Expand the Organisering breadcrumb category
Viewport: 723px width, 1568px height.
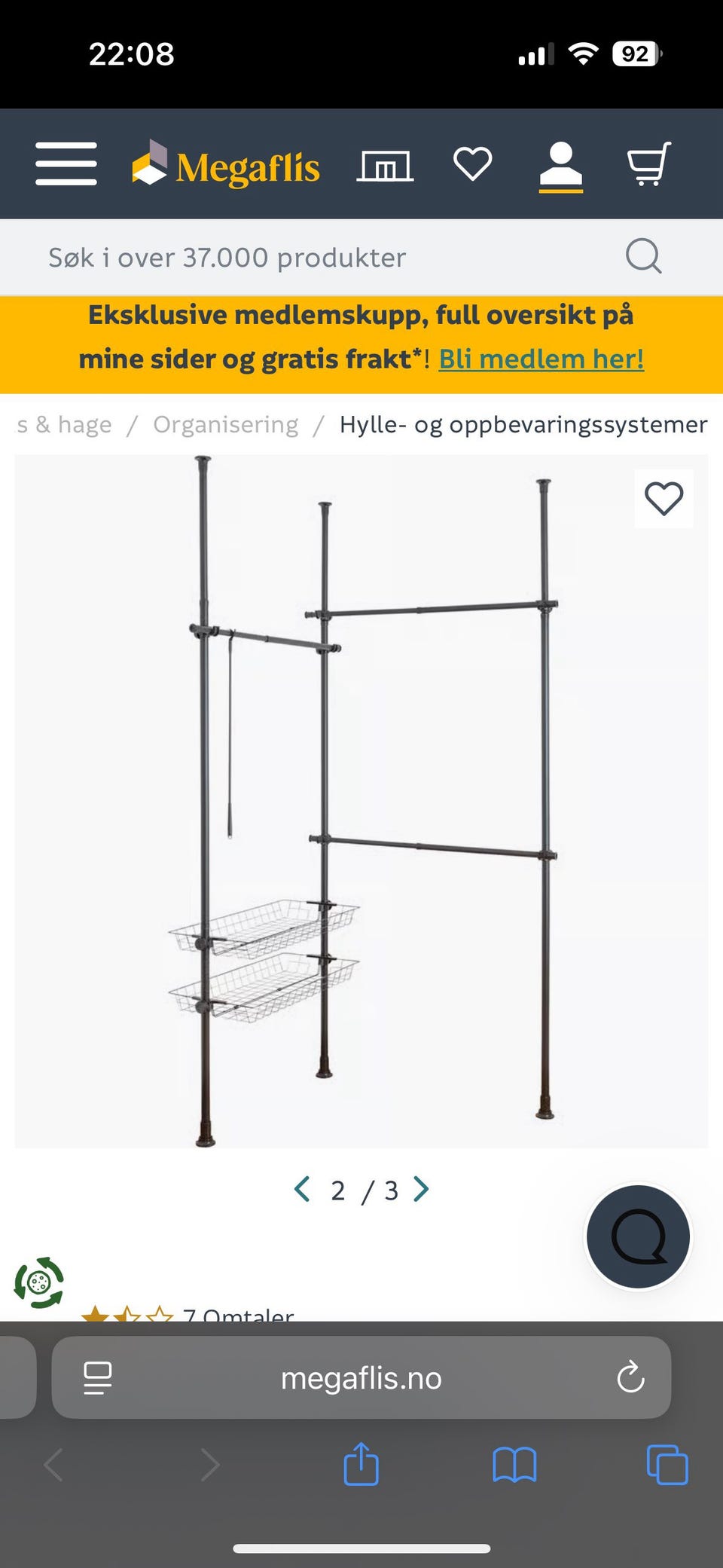tap(225, 424)
